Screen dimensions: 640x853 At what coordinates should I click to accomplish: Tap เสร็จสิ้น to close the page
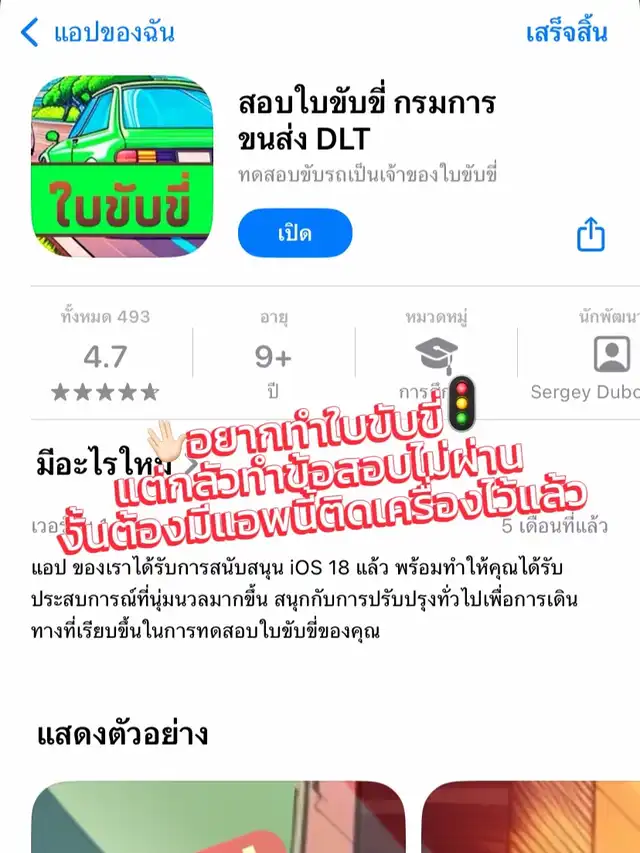pyautogui.click(x=566, y=32)
